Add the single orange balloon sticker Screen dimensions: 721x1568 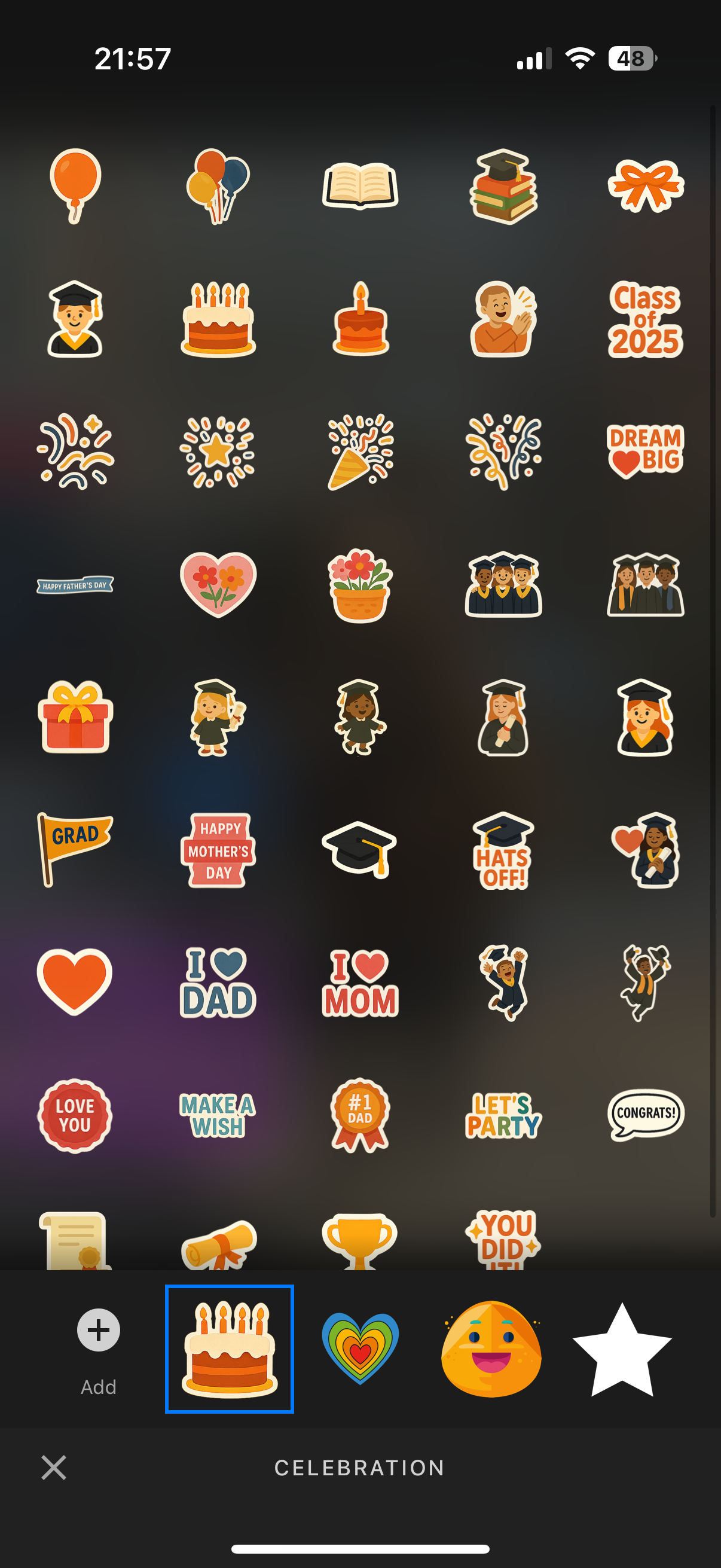click(75, 184)
